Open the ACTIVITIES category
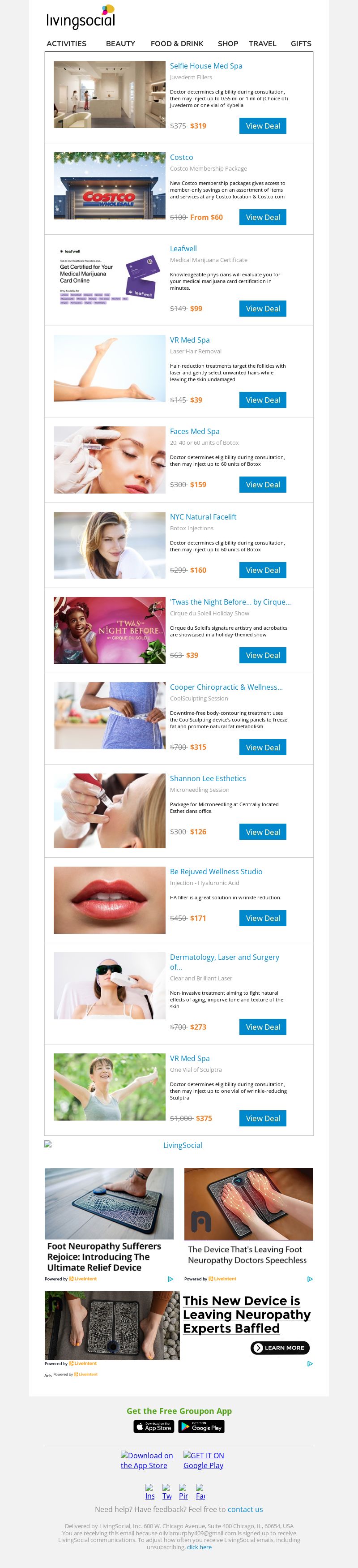This screenshot has width=358, height=1568. coord(66,44)
